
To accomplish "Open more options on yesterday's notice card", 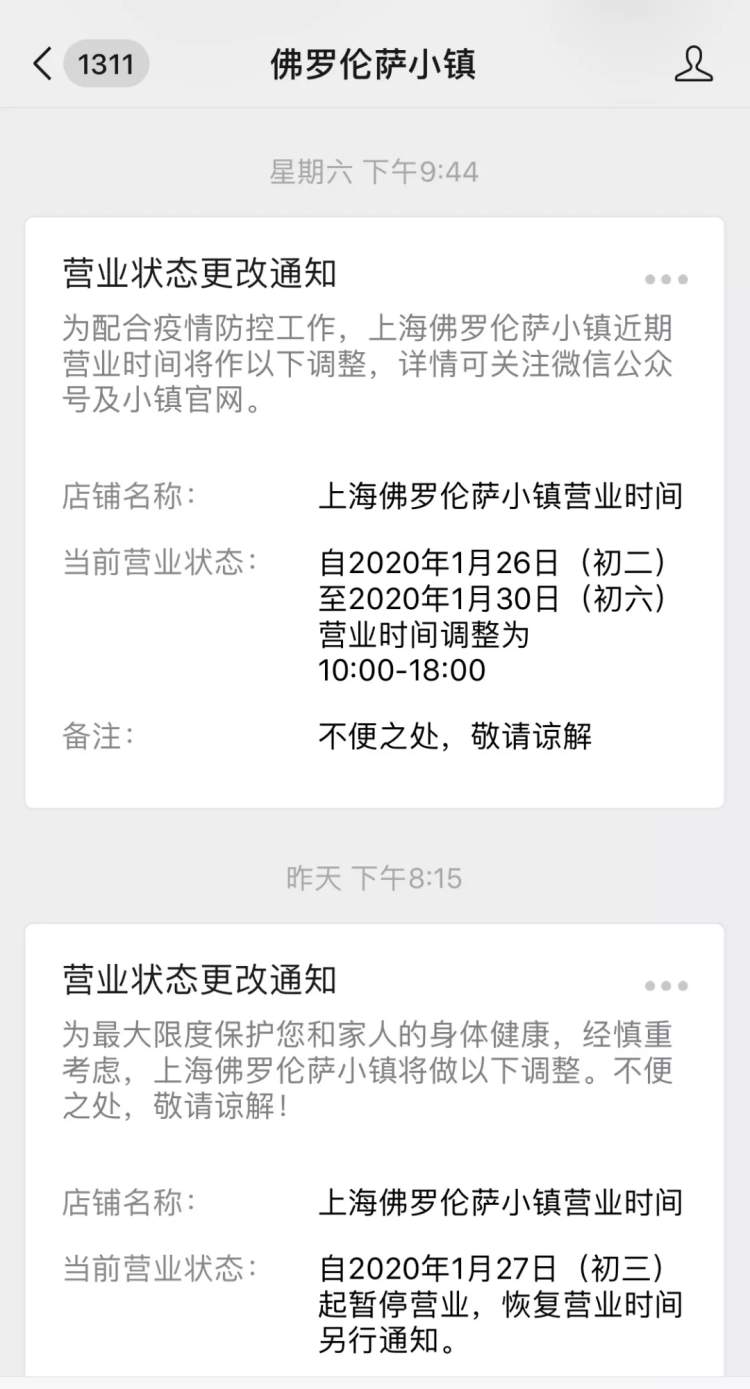I will (666, 986).
